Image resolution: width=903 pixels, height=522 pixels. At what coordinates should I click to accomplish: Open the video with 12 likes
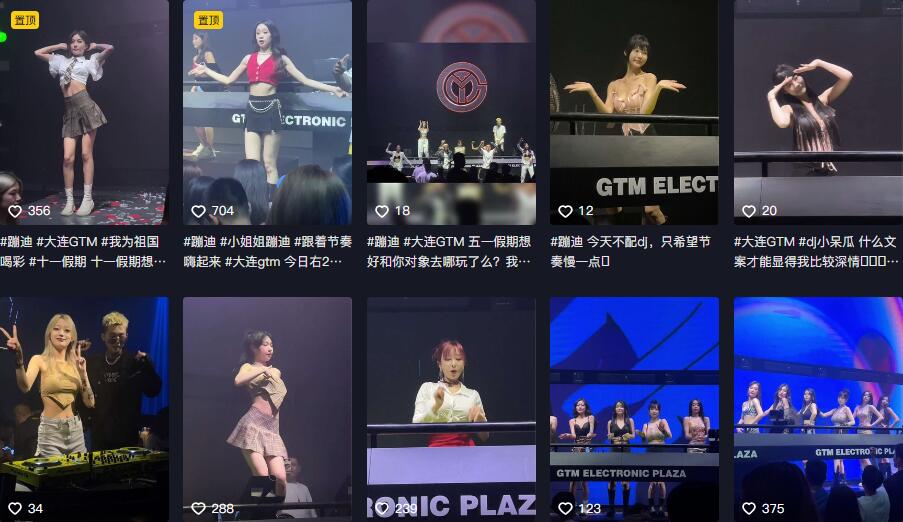tap(634, 110)
